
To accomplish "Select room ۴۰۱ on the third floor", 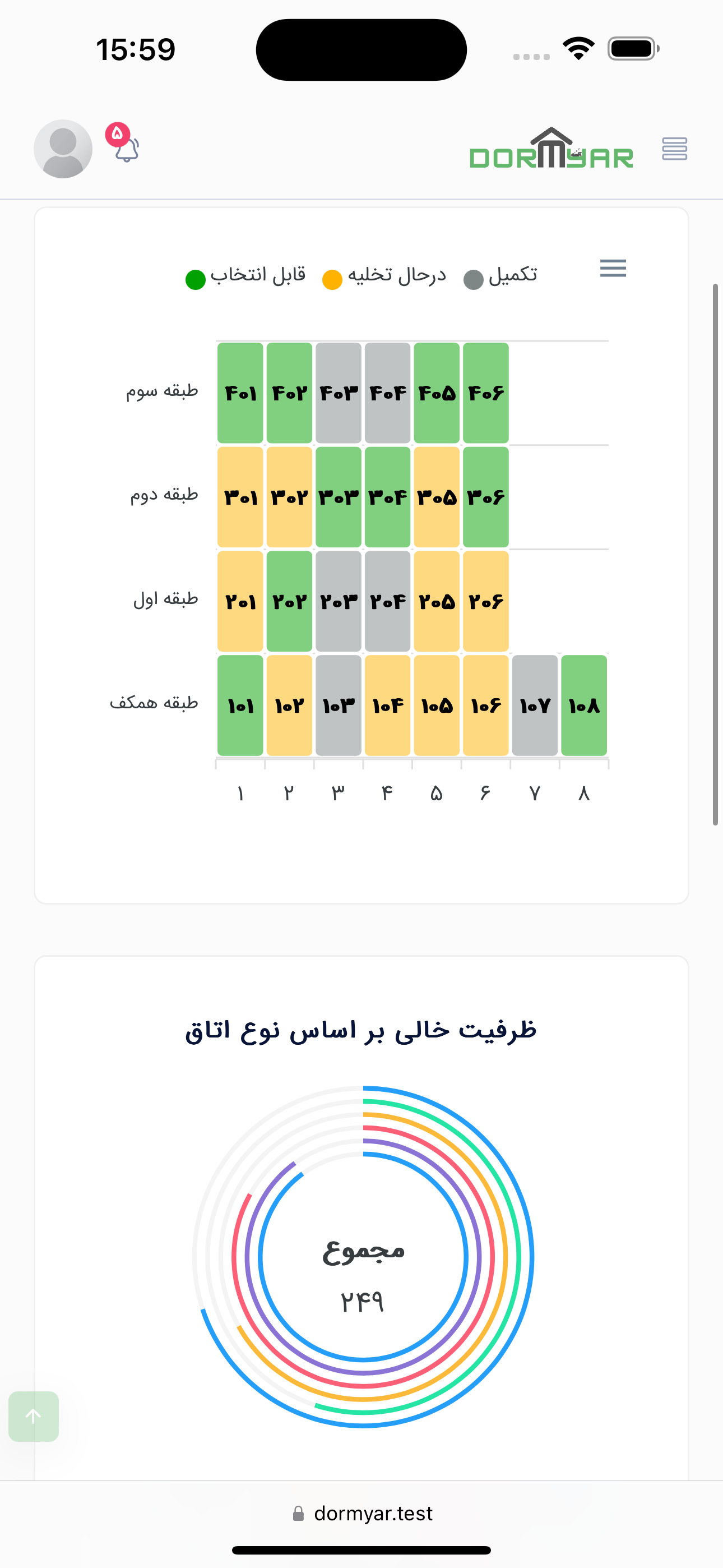I will [240, 393].
